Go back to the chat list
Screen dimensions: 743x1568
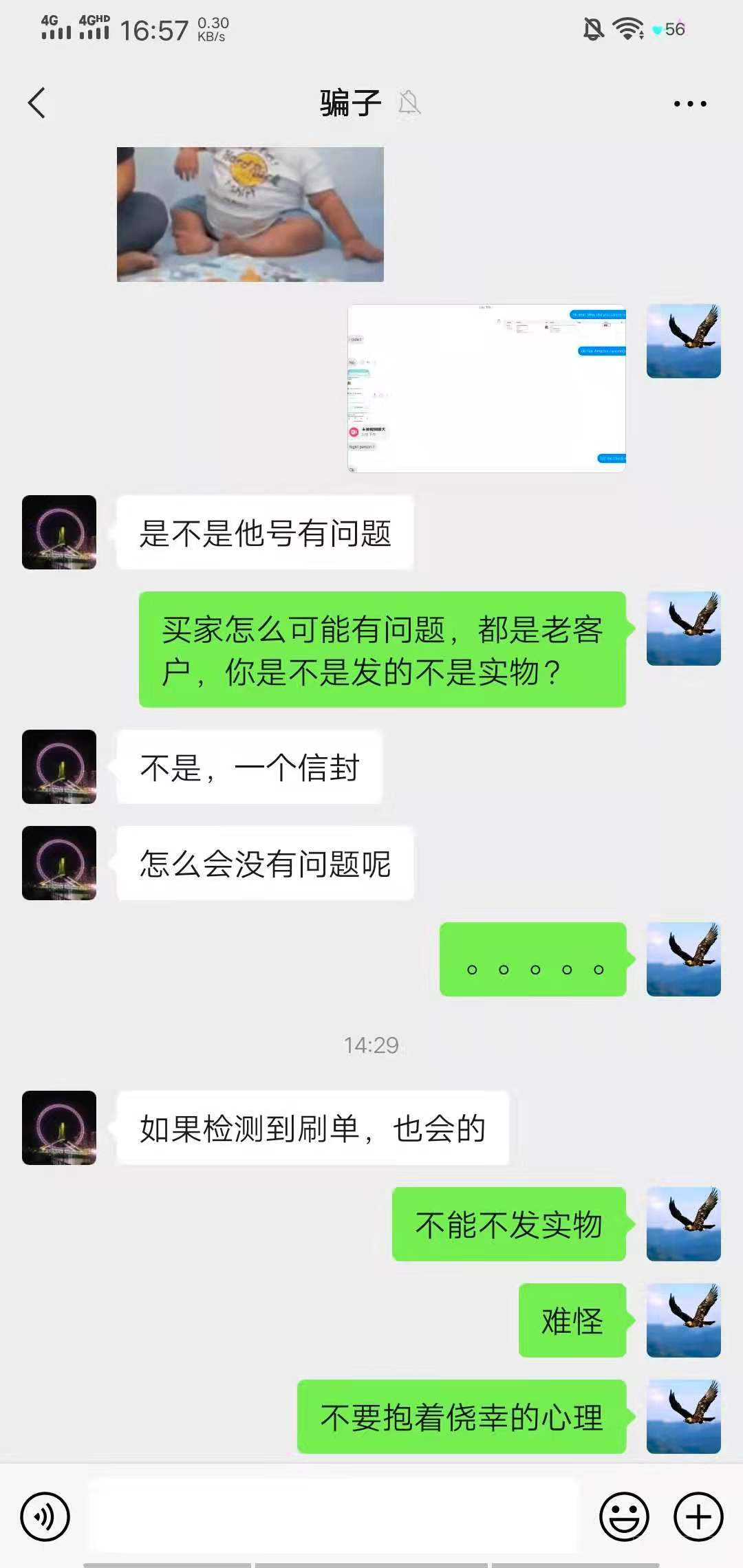click(37, 103)
